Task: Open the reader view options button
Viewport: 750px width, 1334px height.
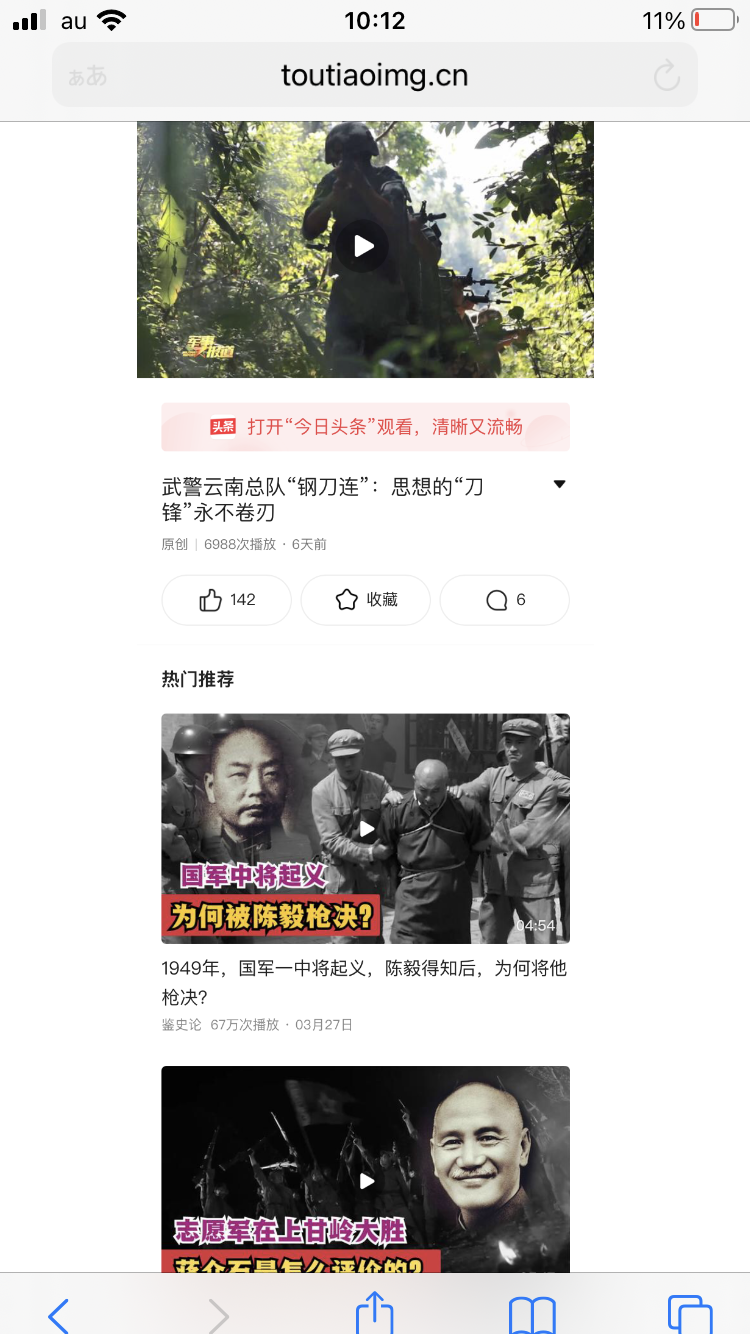Action: [x=88, y=76]
